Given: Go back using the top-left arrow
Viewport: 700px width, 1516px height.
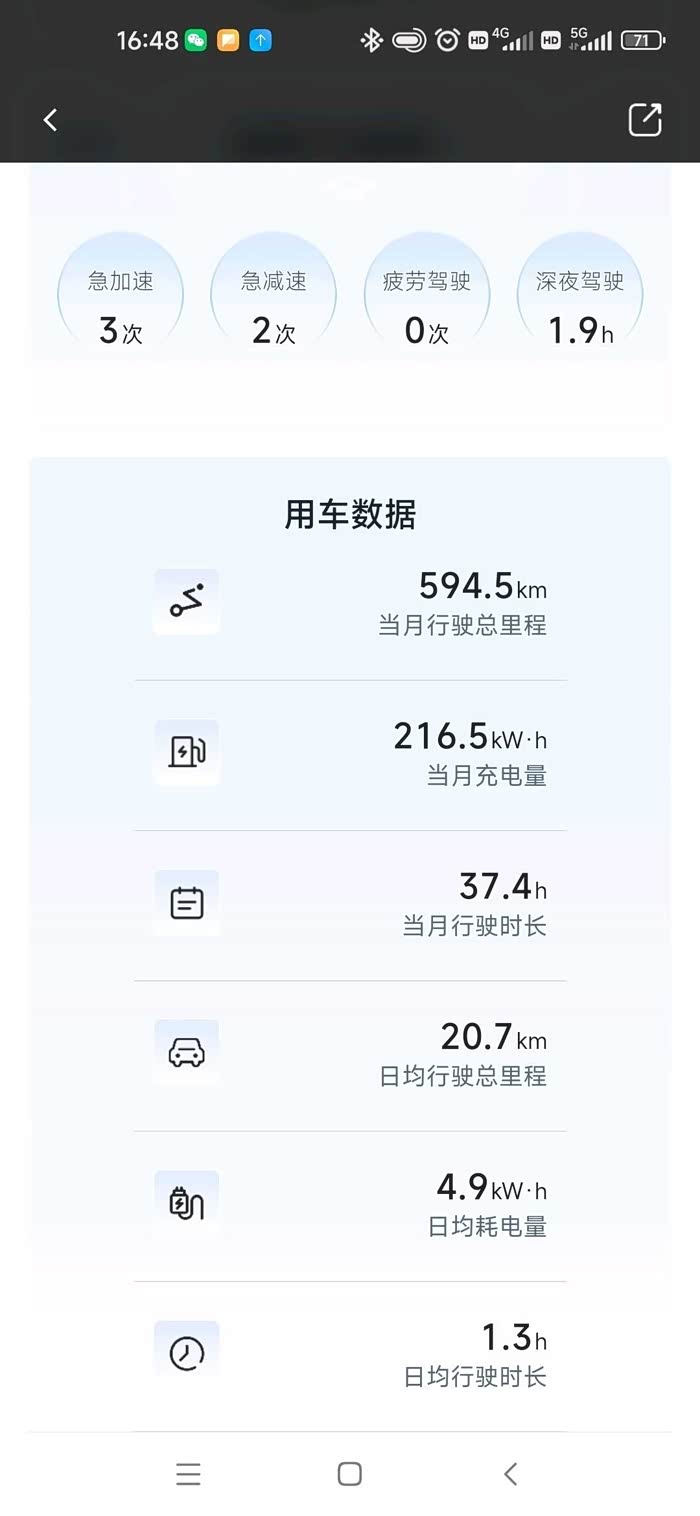Looking at the screenshot, I should pos(50,120).
